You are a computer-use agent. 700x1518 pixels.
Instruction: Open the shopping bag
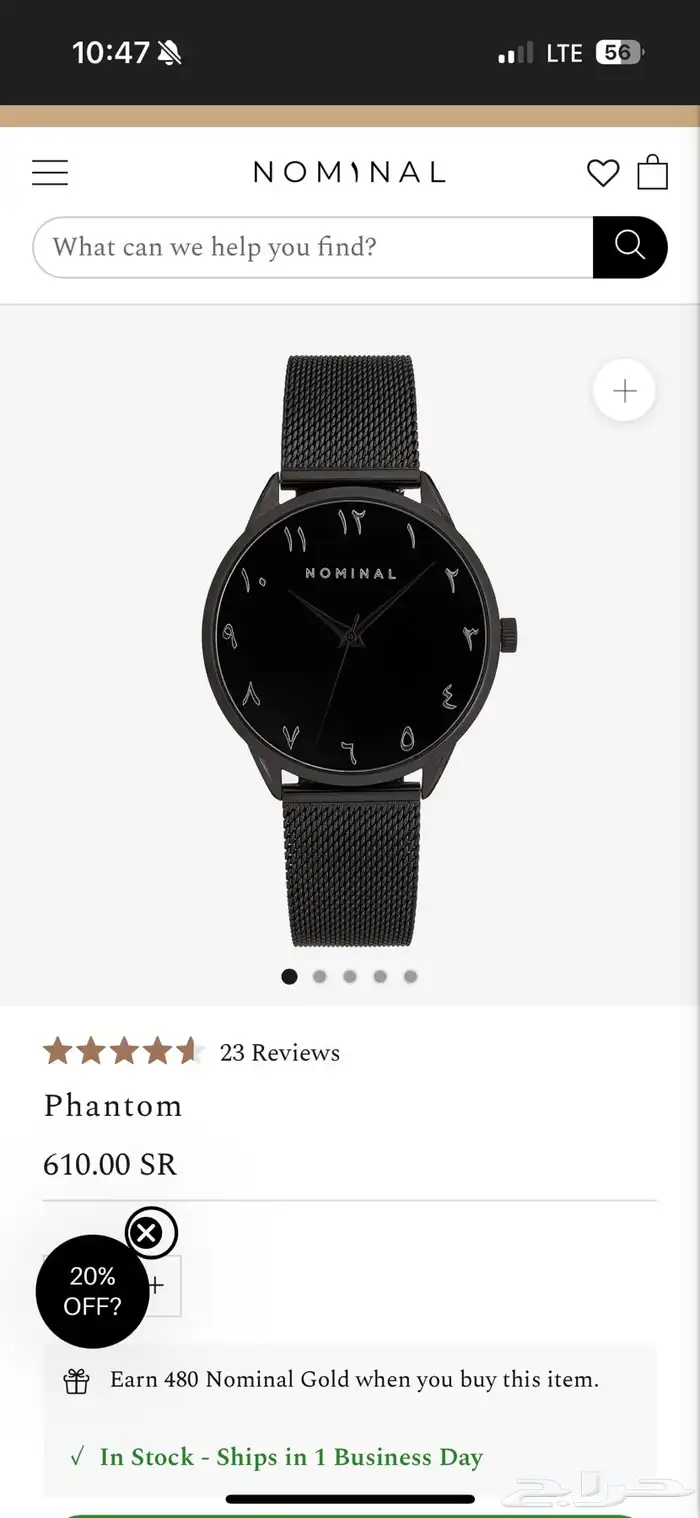[652, 172]
